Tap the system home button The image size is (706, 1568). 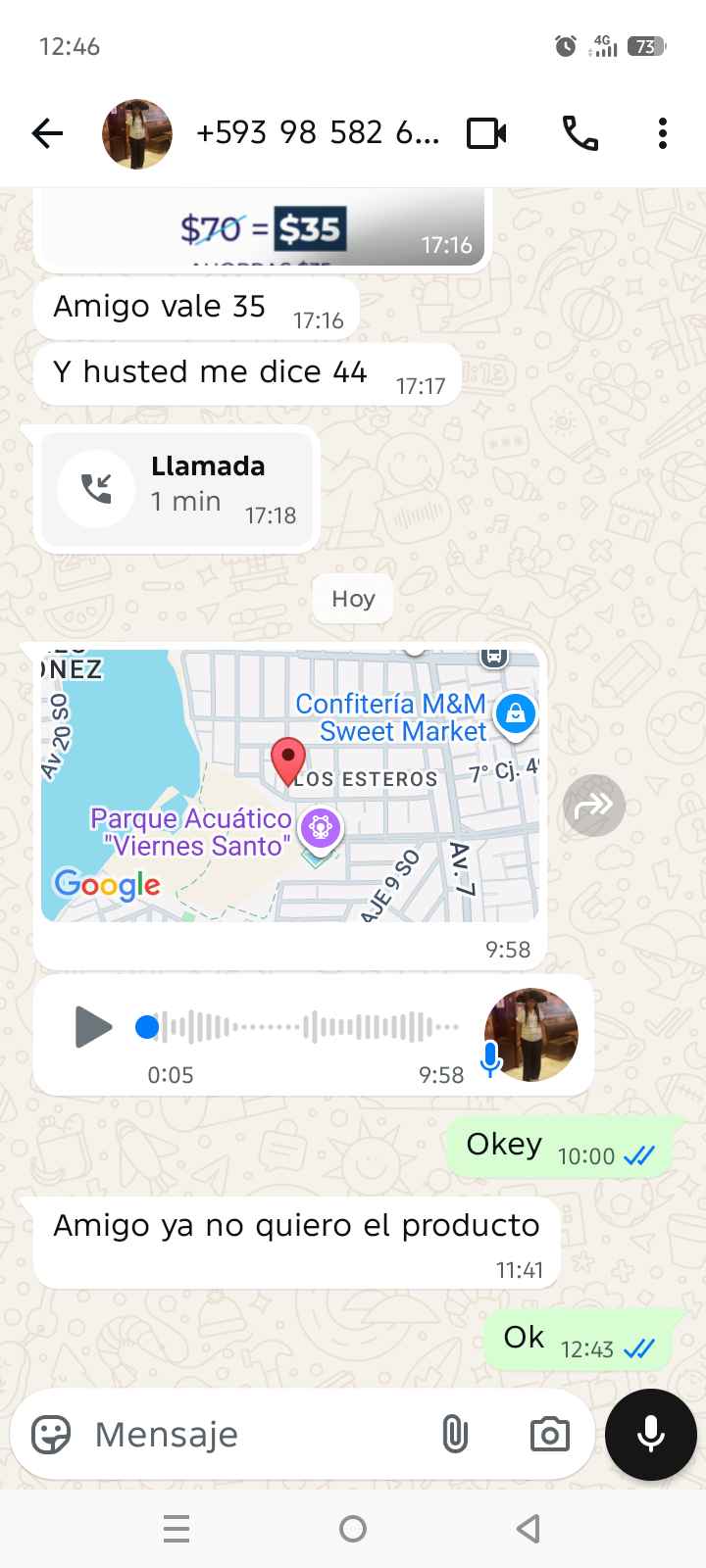click(353, 1528)
